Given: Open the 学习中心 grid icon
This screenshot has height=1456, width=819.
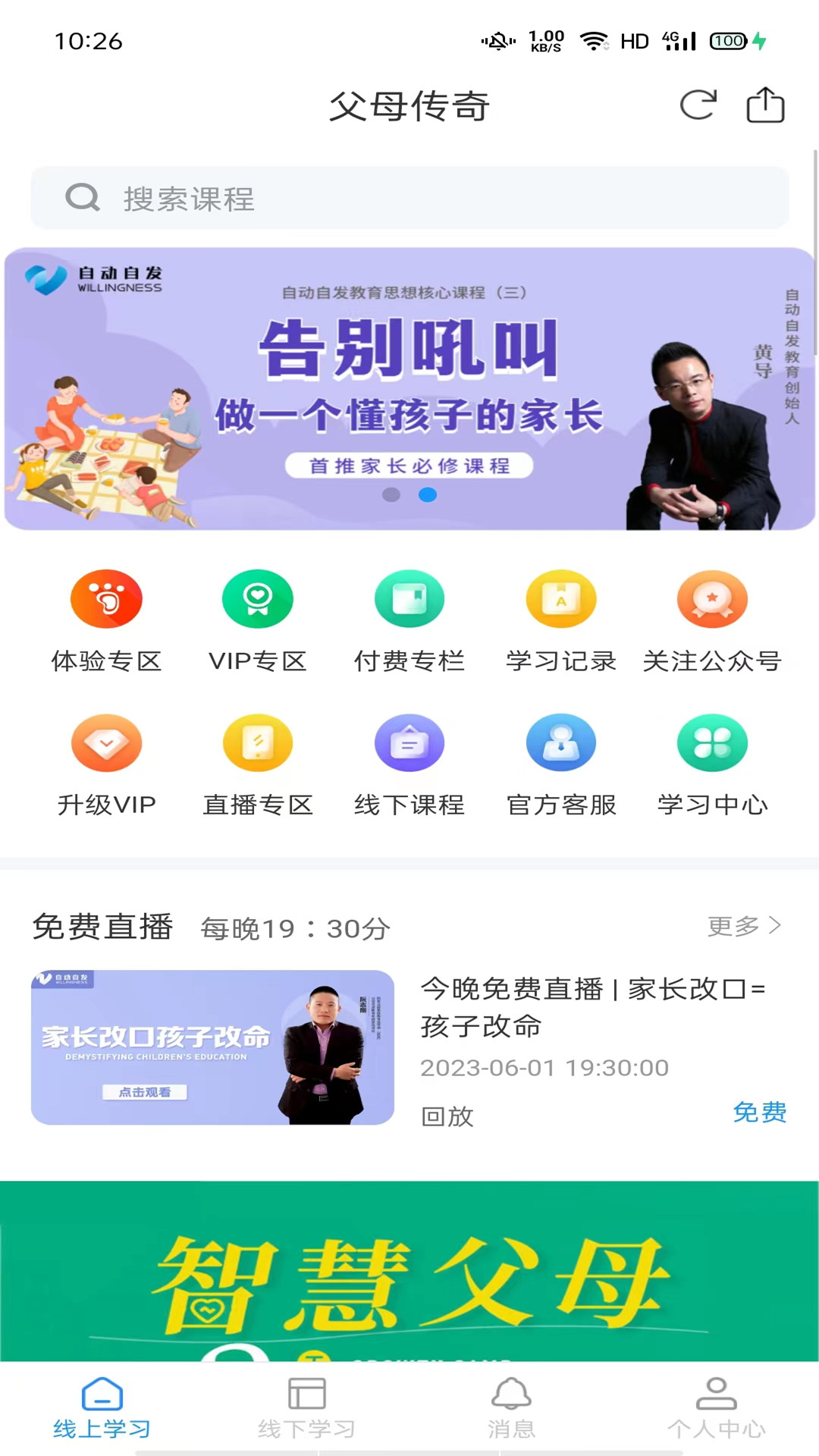Looking at the screenshot, I should 712,742.
